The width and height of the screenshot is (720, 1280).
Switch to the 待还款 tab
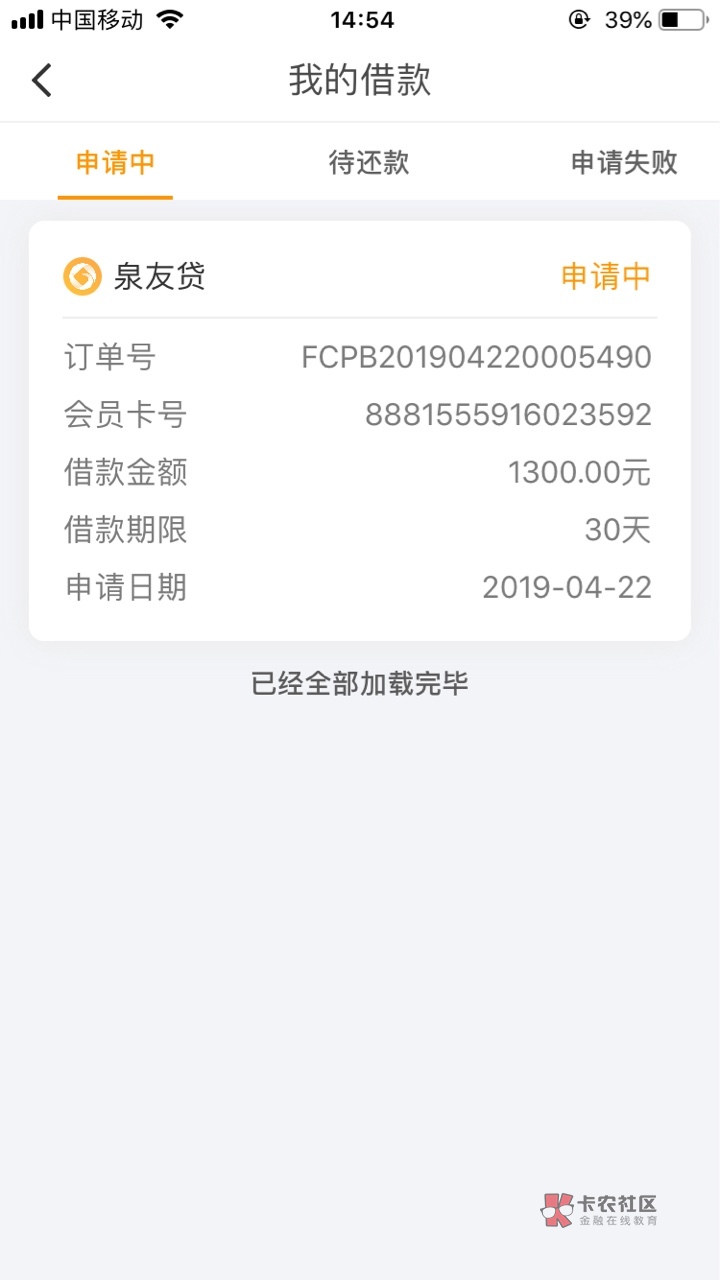tap(369, 163)
